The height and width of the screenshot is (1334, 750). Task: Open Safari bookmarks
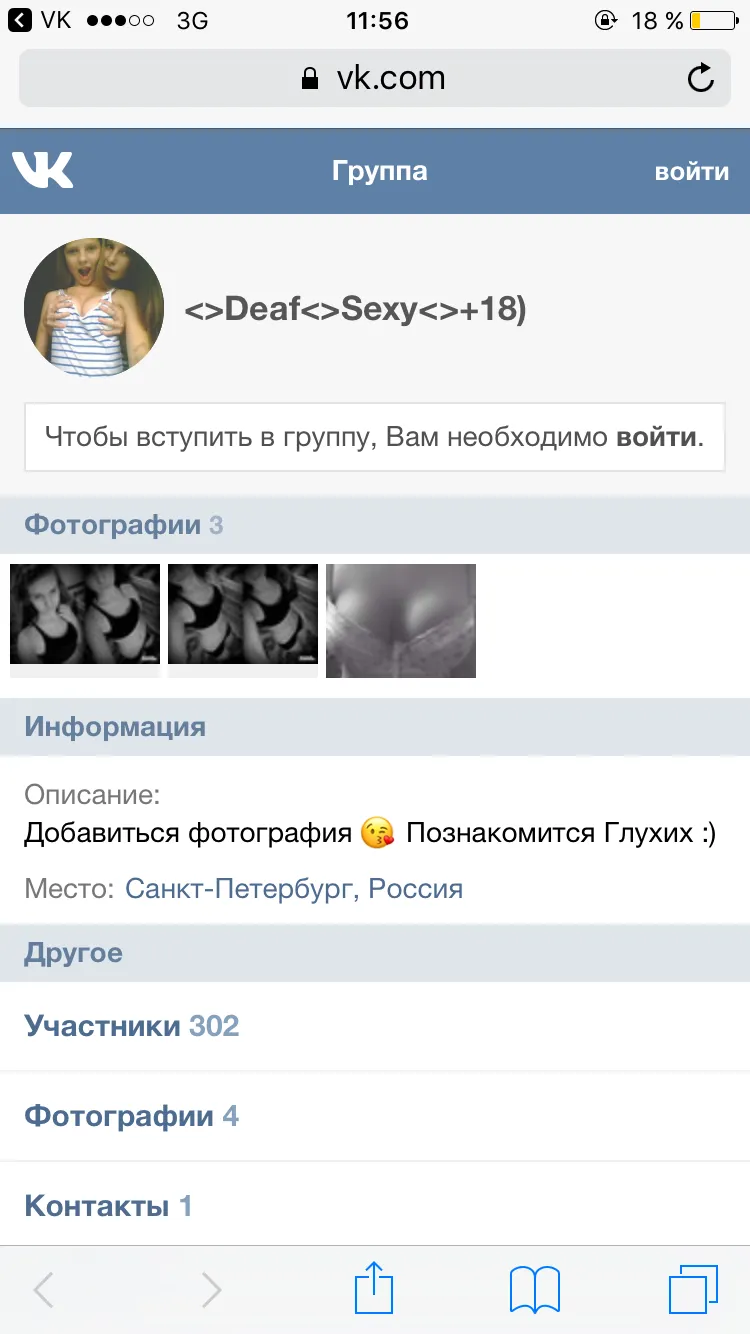point(535,1290)
